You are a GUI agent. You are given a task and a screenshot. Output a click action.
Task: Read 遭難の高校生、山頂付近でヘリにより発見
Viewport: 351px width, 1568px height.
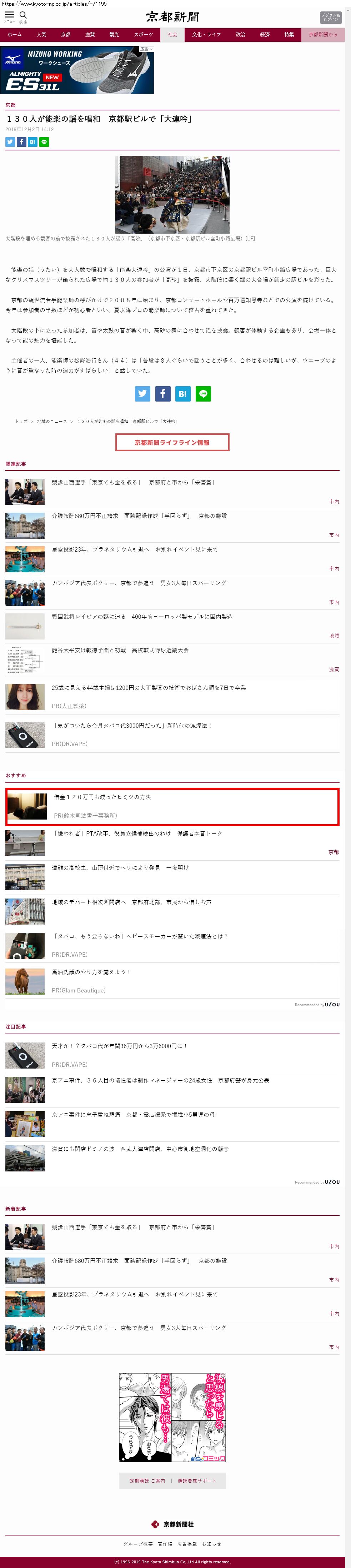pos(120,867)
